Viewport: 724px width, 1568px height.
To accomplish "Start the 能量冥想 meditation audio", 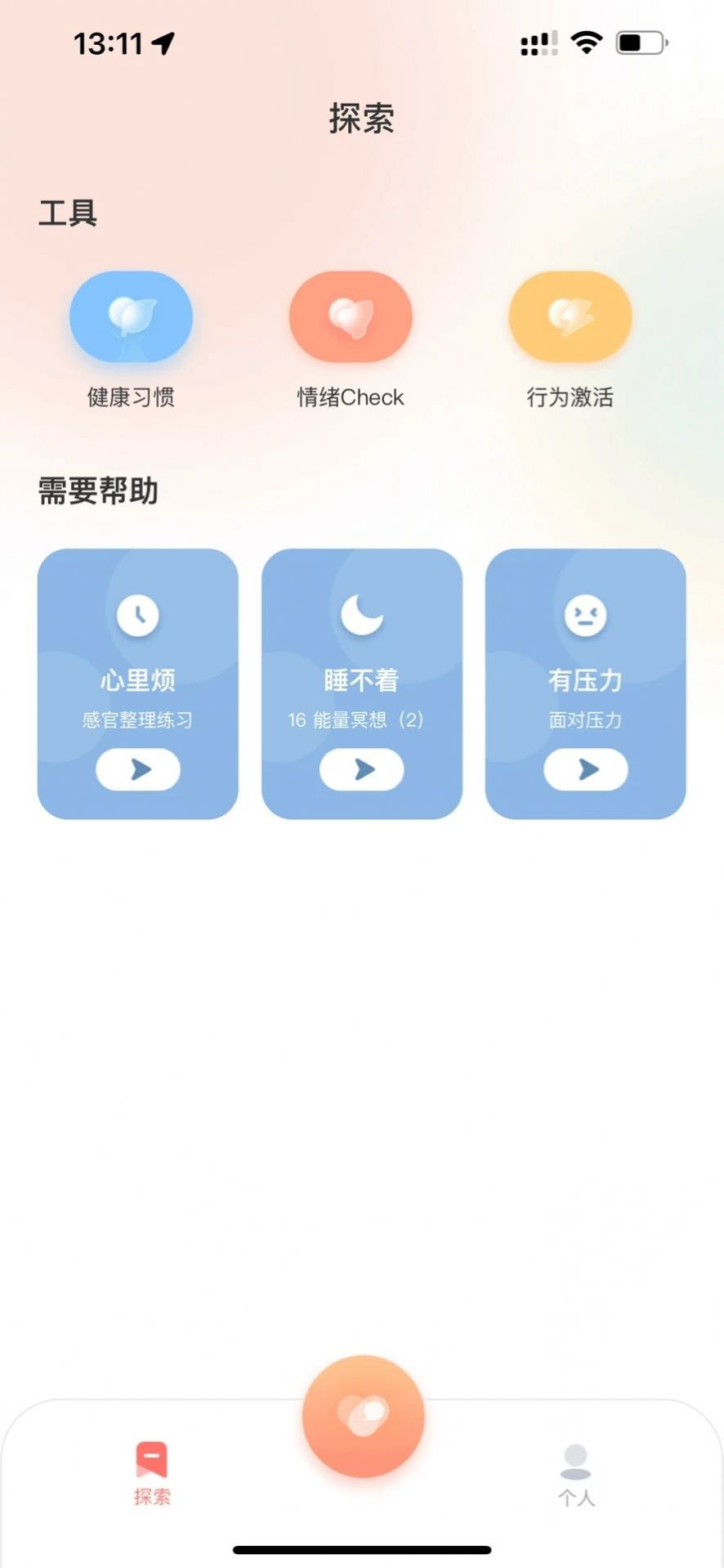I will coord(362,769).
